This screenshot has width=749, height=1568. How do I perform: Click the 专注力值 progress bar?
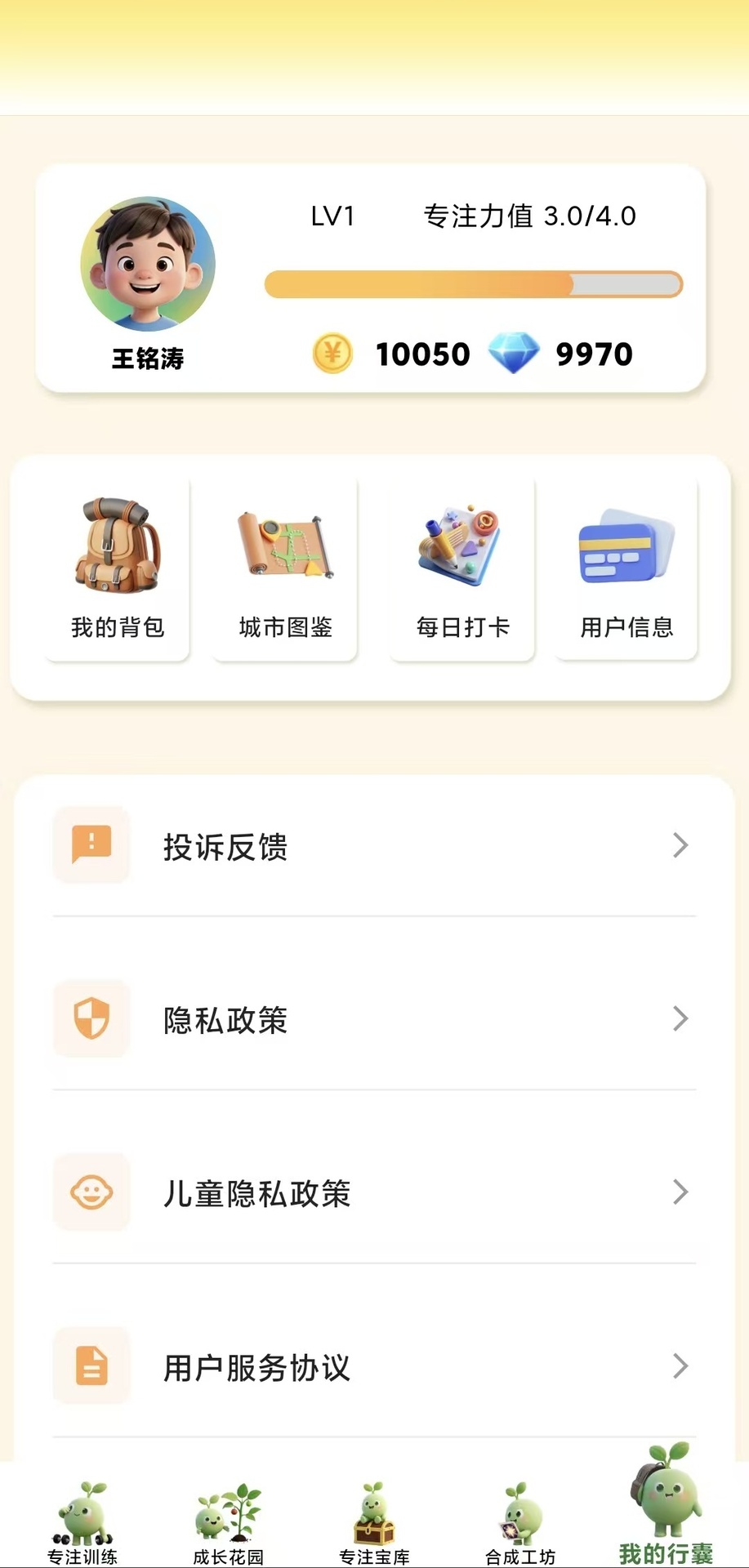click(x=472, y=283)
